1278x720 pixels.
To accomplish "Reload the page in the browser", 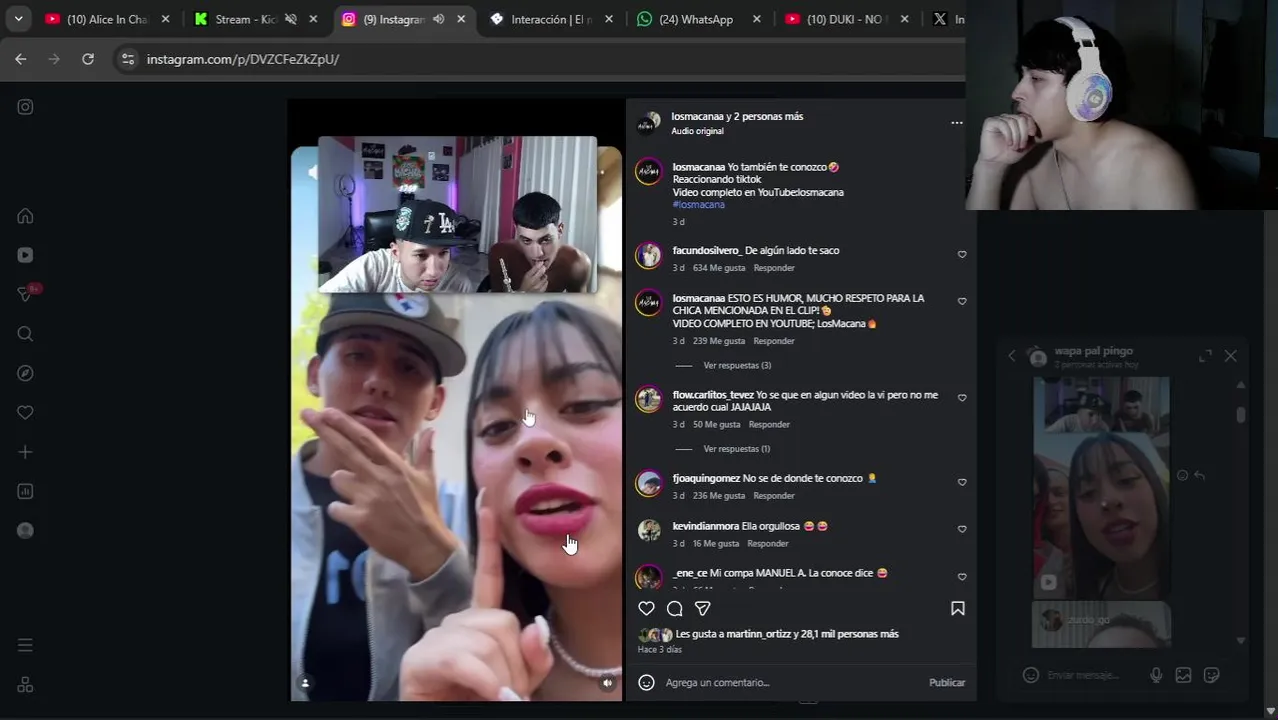I will 88,59.
